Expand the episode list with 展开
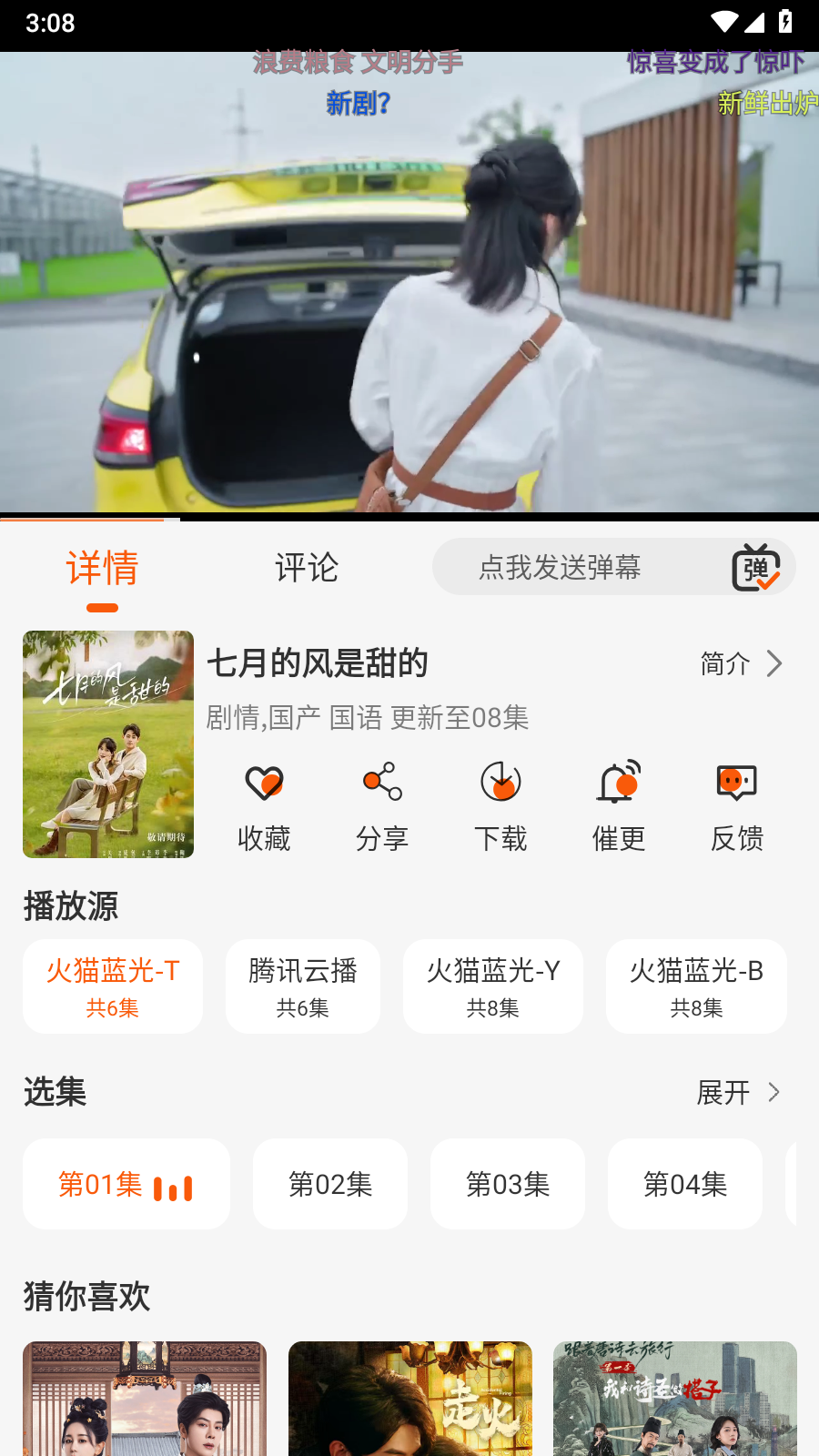 [x=739, y=1092]
